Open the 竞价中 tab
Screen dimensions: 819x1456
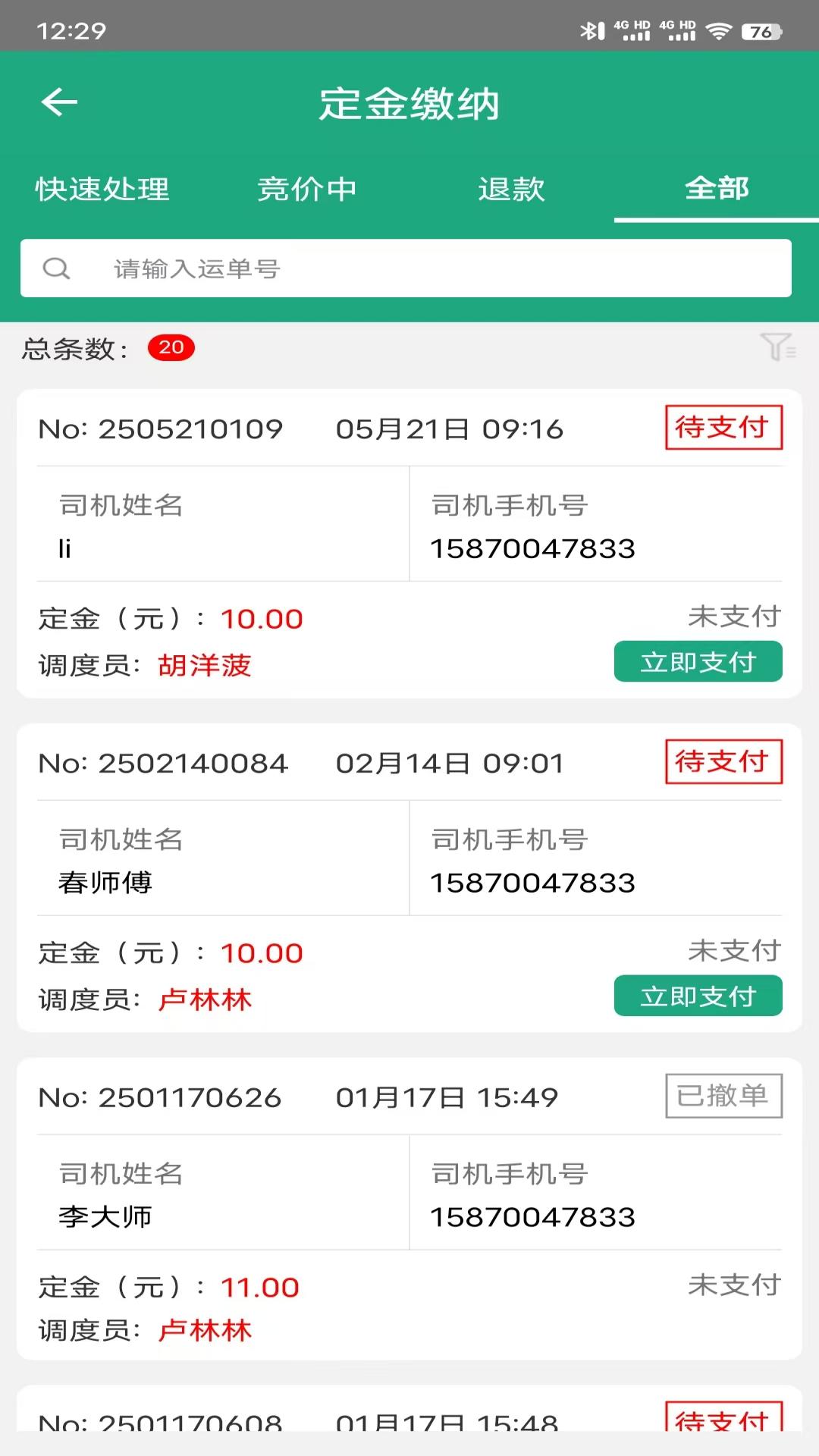coord(307,190)
